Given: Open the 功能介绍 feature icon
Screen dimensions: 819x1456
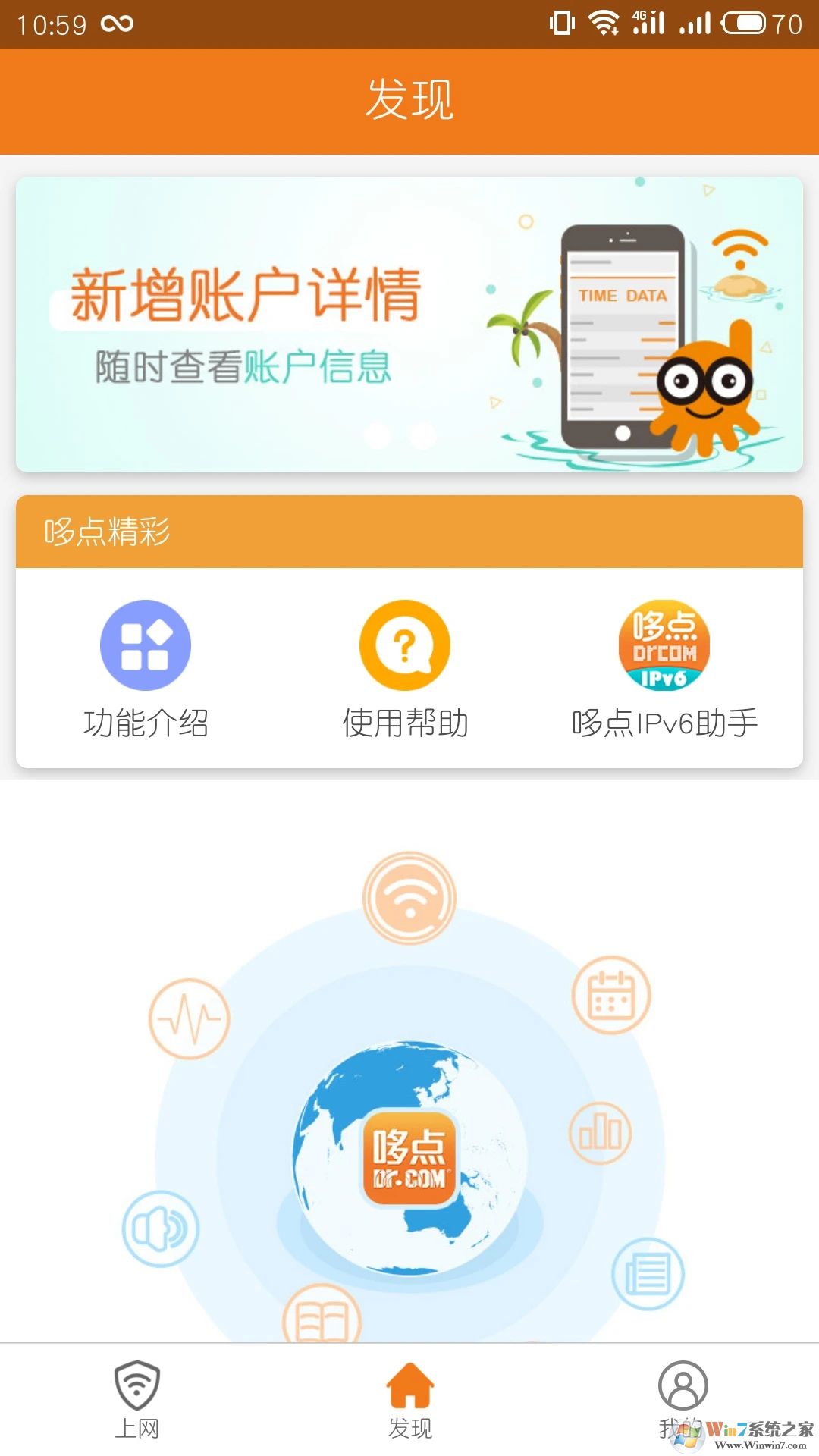Looking at the screenshot, I should pos(146,645).
